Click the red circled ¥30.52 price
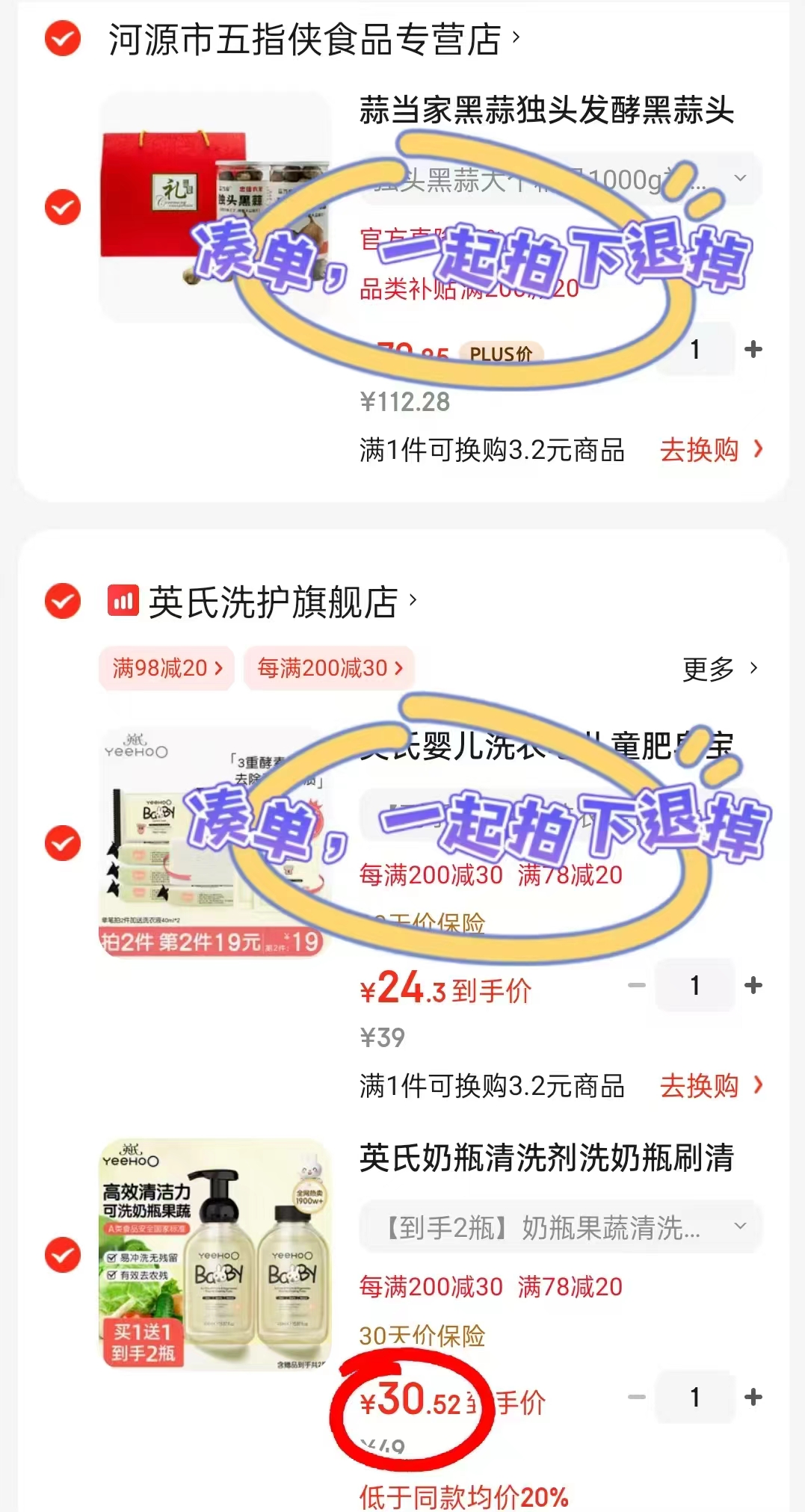 coord(413,1404)
